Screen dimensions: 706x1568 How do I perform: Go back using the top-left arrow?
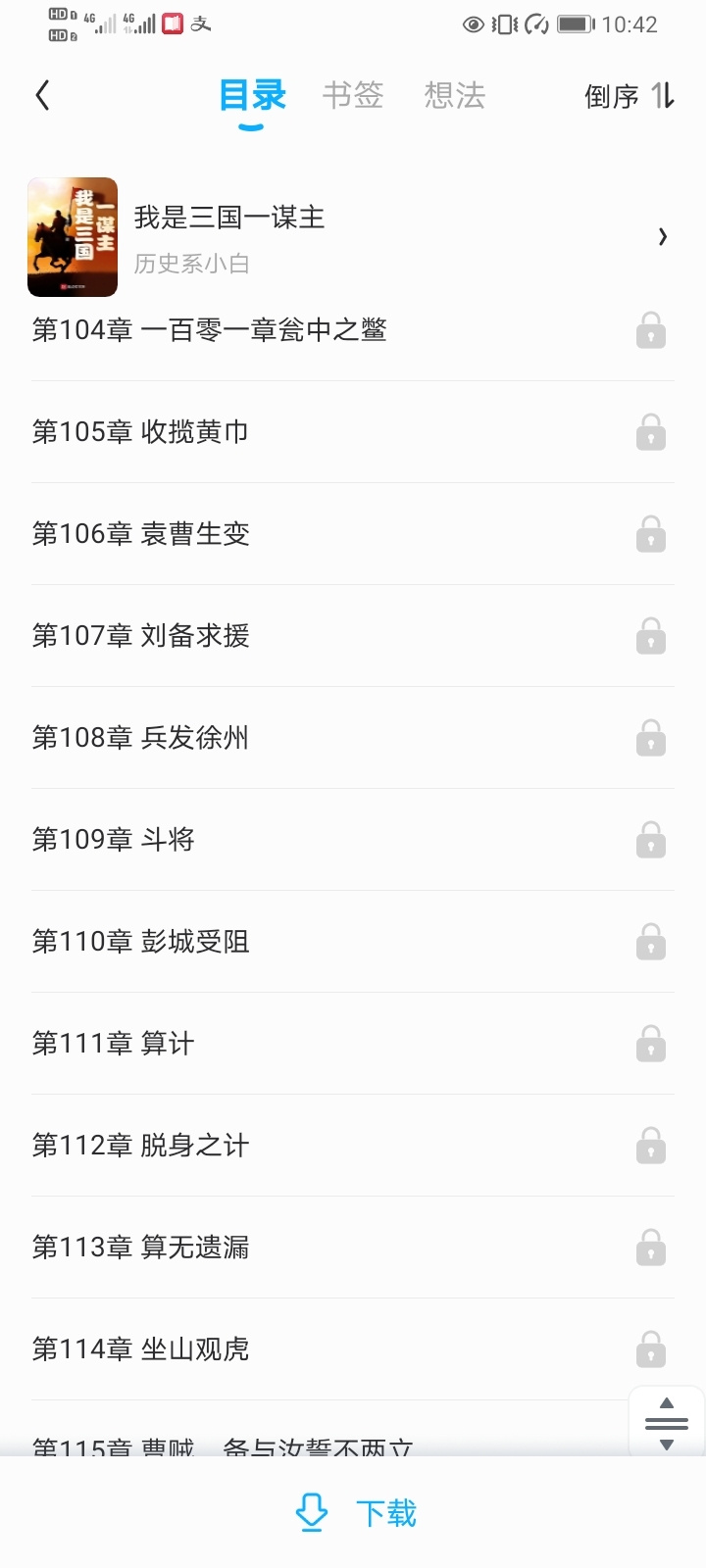(x=42, y=96)
